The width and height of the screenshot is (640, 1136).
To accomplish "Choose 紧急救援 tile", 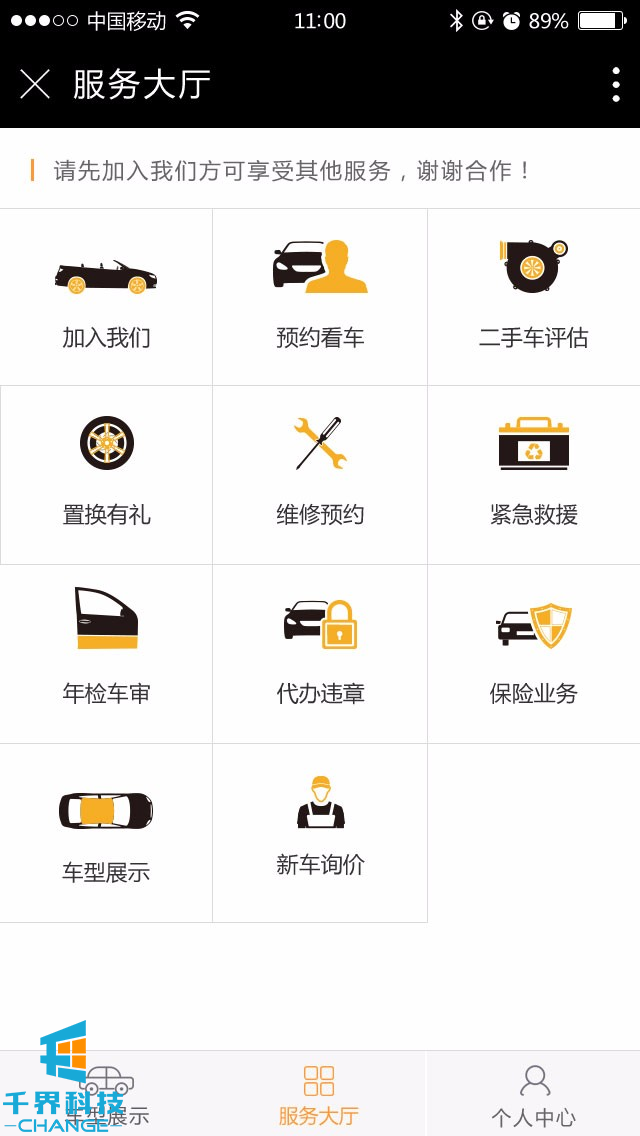I will pyautogui.click(x=534, y=475).
